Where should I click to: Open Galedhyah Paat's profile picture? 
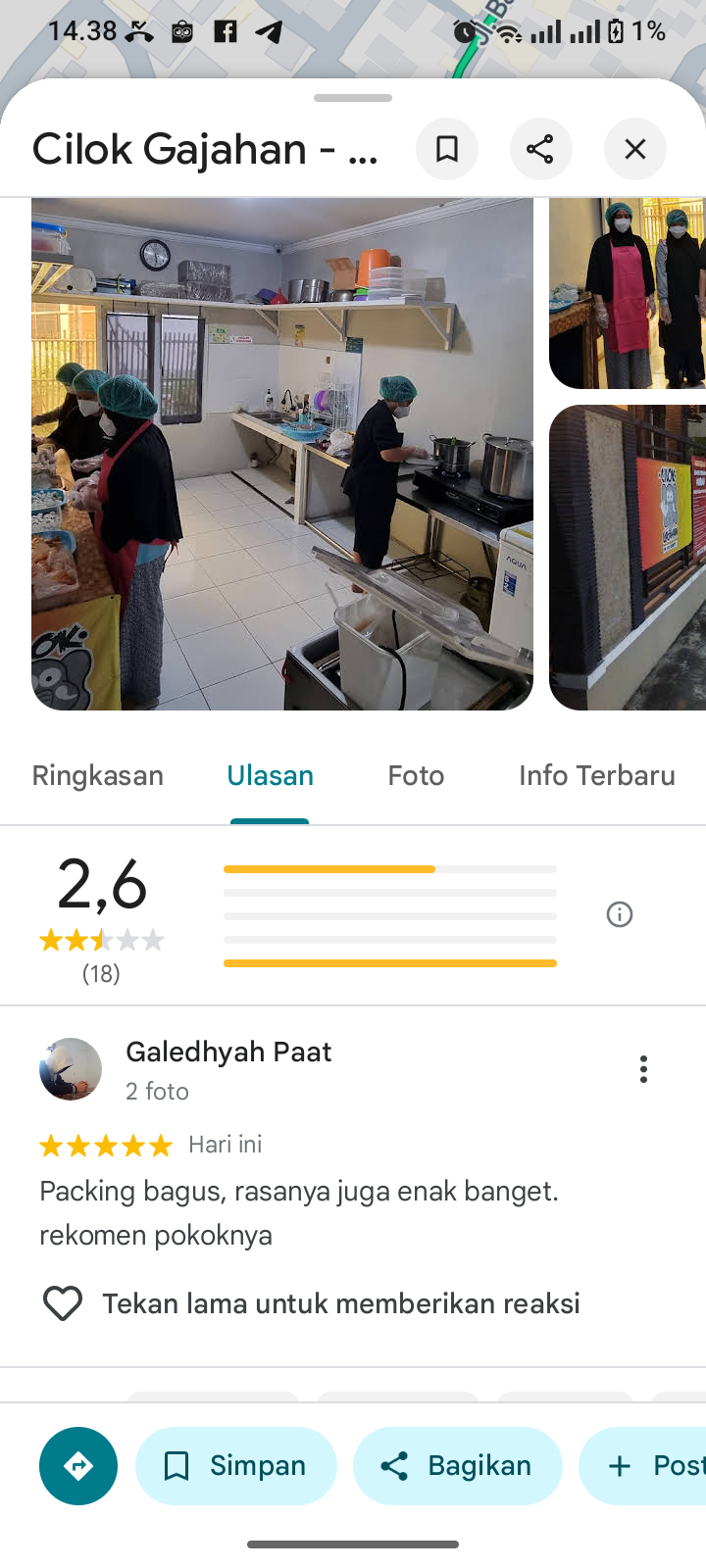(x=71, y=1069)
